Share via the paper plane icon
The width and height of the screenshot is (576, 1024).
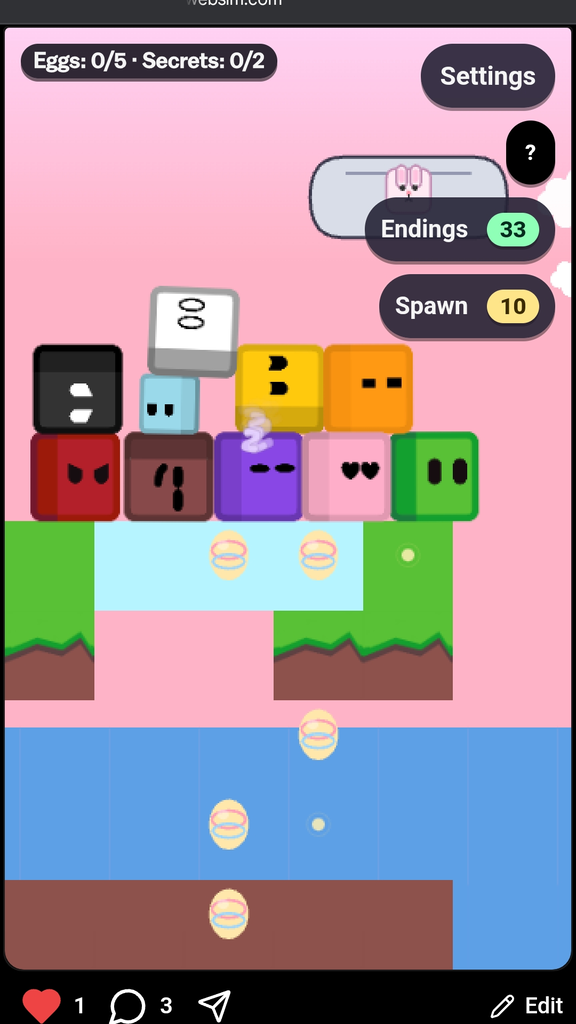[214, 1005]
